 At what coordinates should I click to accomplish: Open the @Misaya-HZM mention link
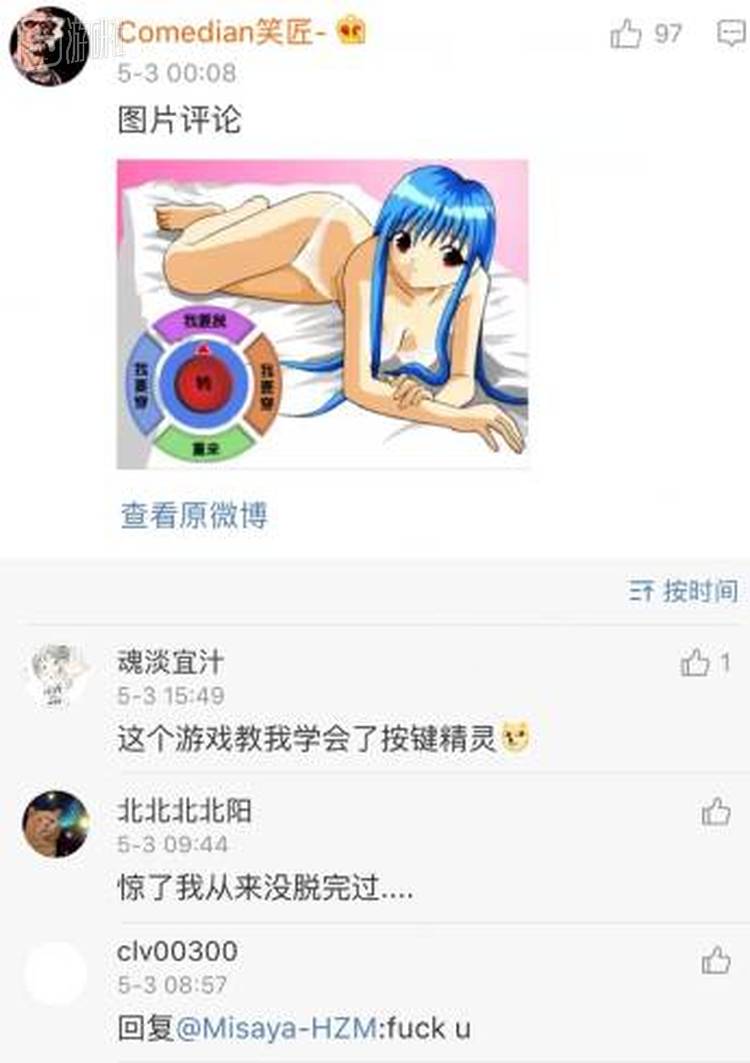click(276, 1027)
